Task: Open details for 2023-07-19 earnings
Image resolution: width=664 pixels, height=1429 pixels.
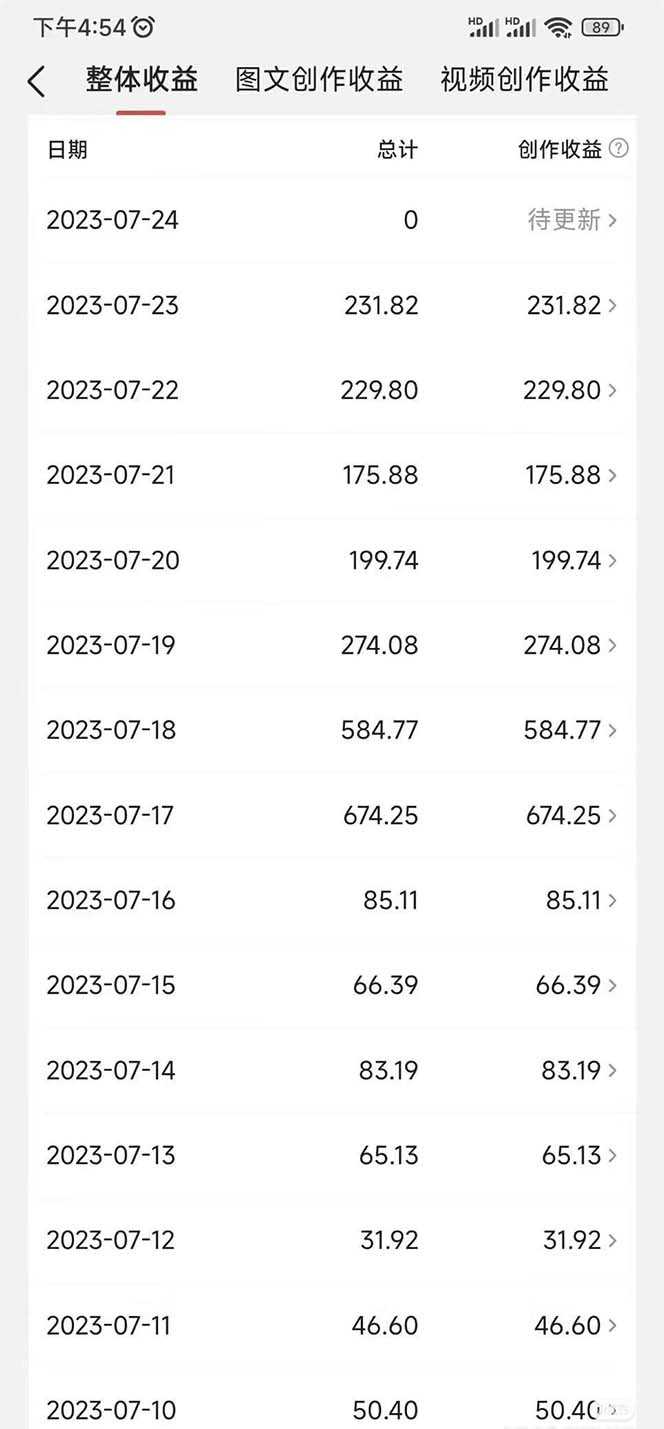Action: [x=332, y=645]
